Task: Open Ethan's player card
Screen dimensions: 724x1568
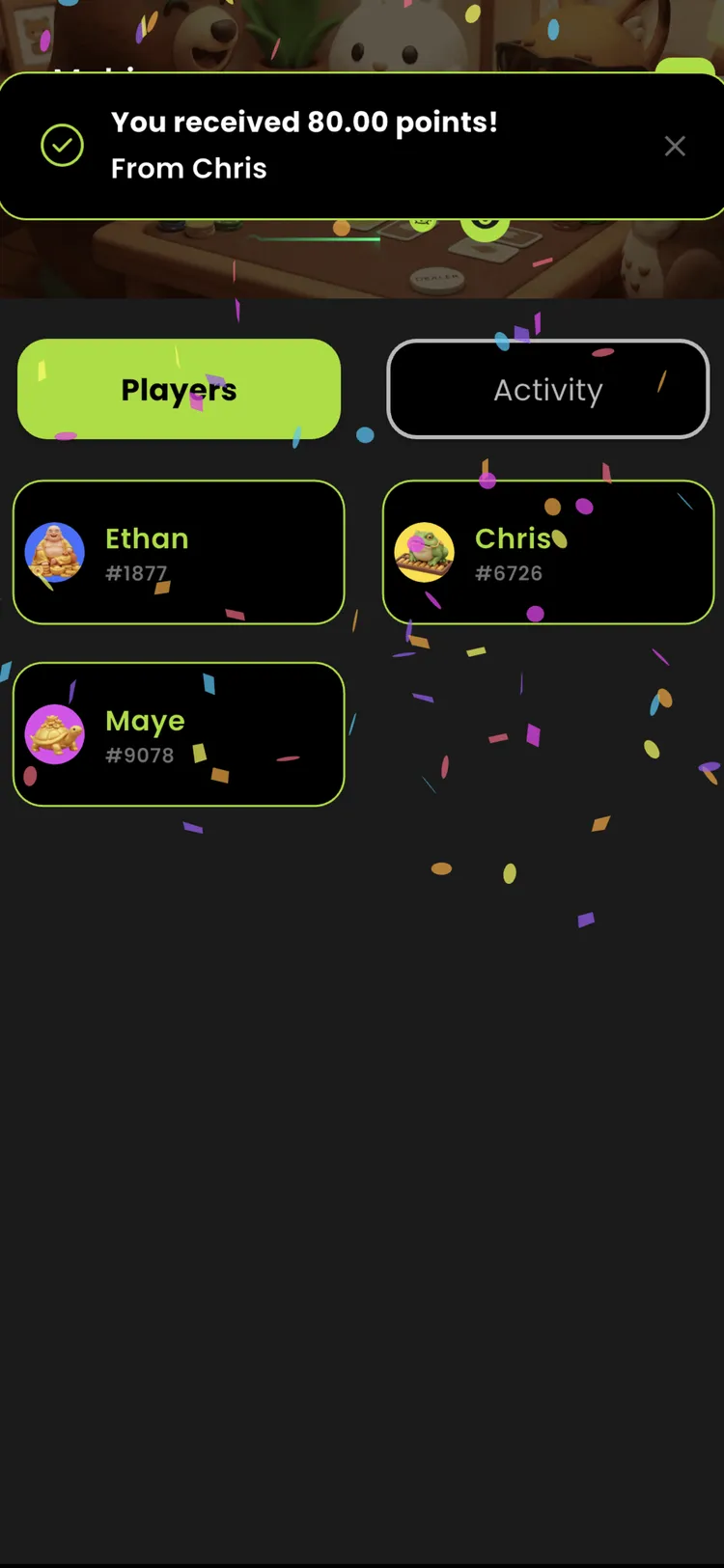Action: pos(179,552)
